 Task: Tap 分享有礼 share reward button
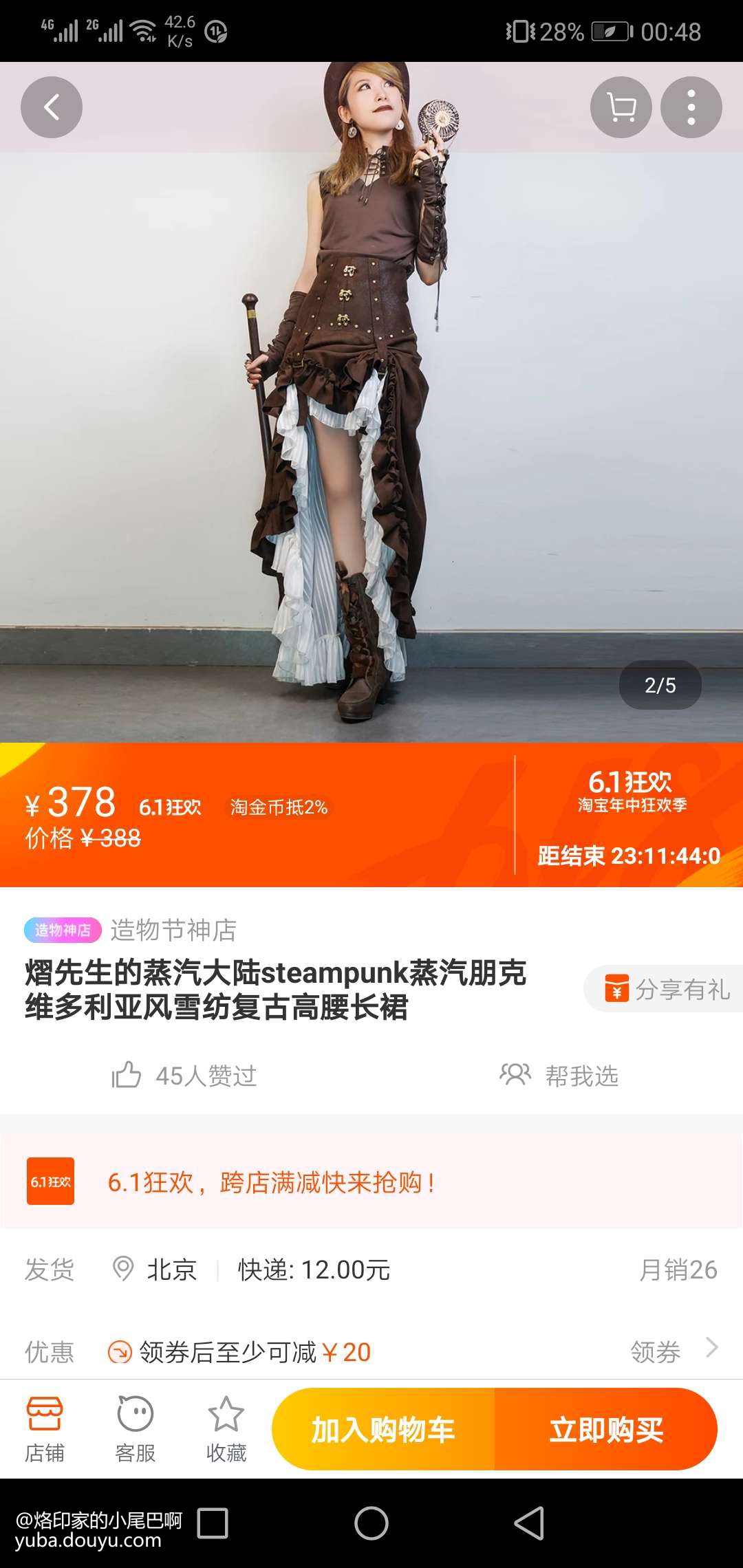point(666,989)
